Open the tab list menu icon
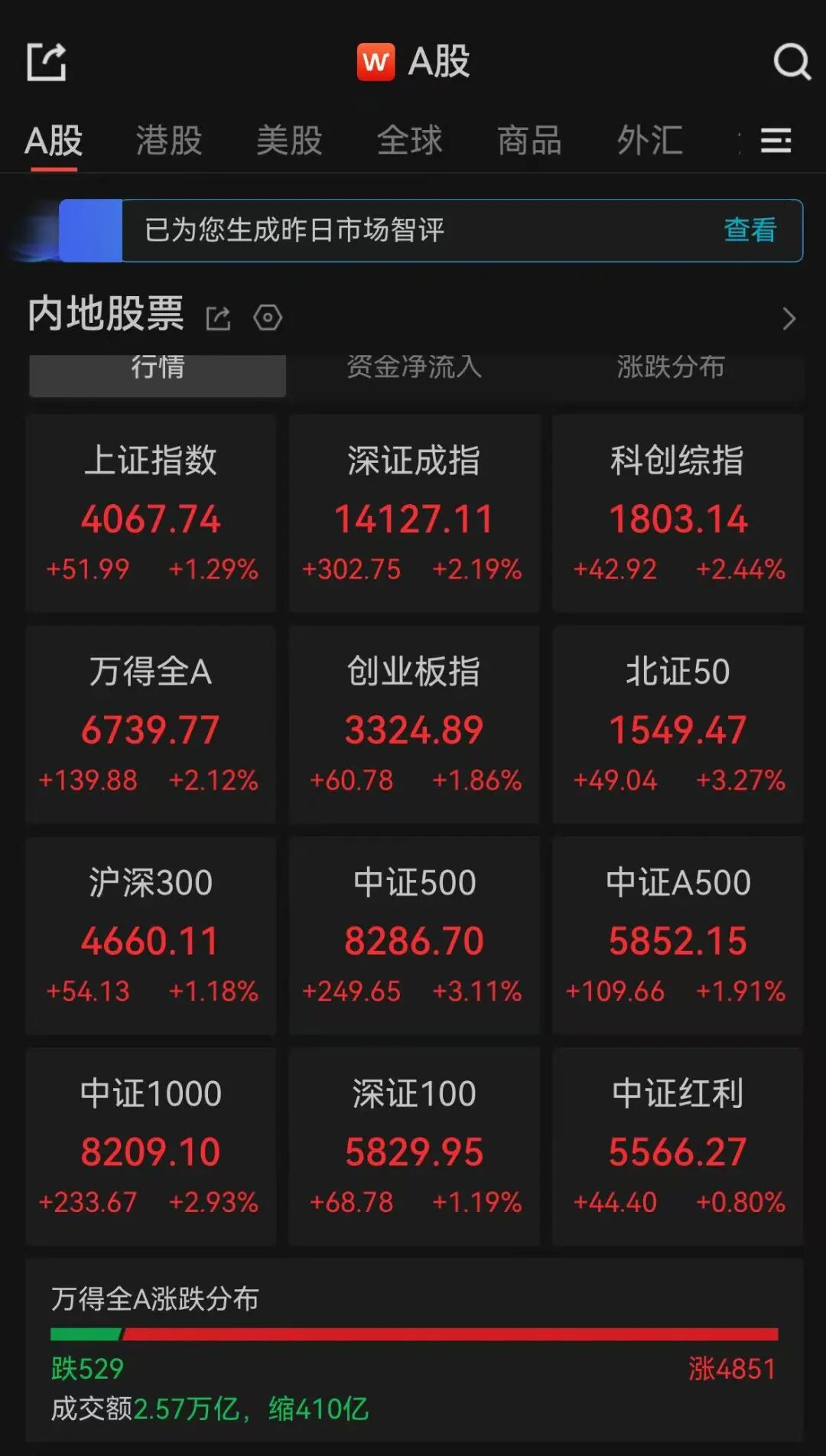The height and width of the screenshot is (1456, 826). point(776,141)
